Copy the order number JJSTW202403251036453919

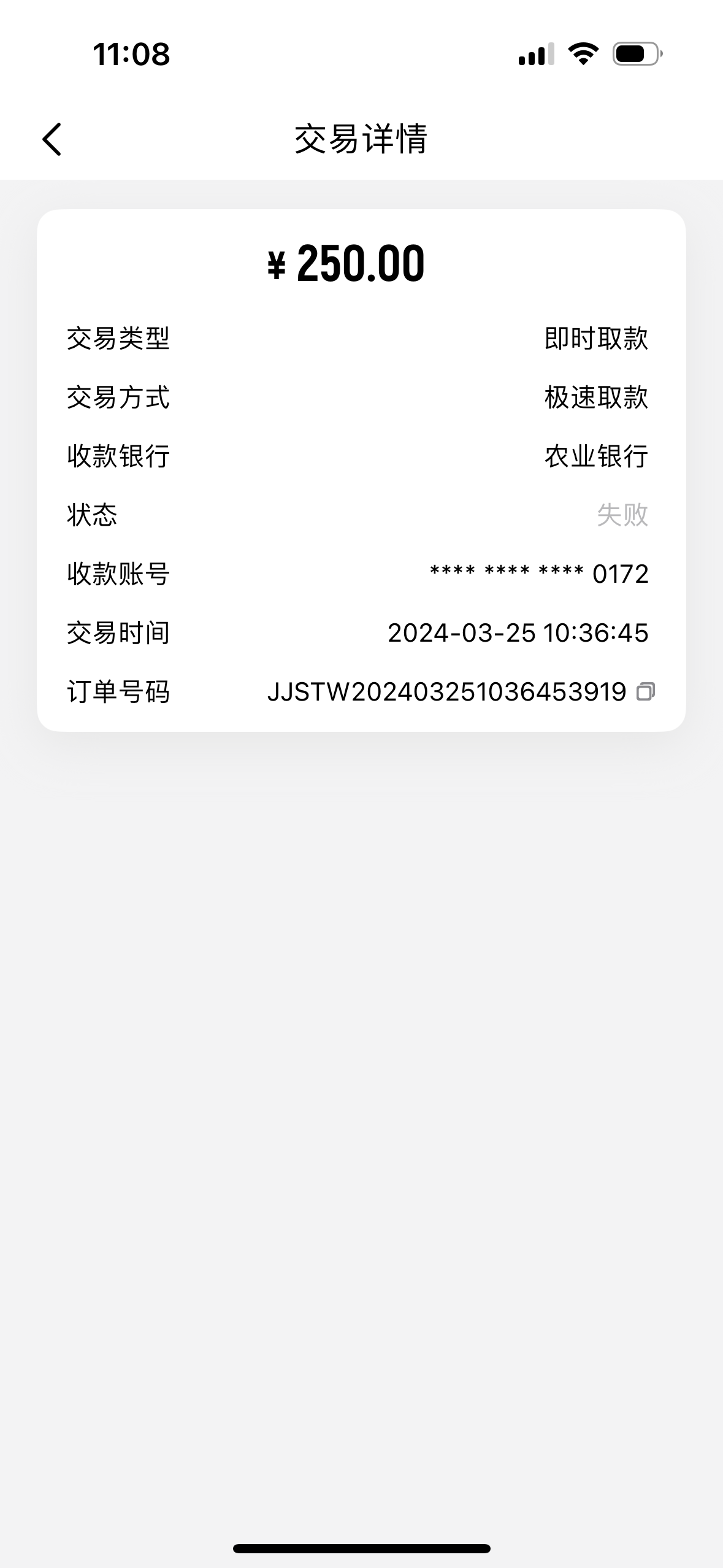[x=645, y=692]
